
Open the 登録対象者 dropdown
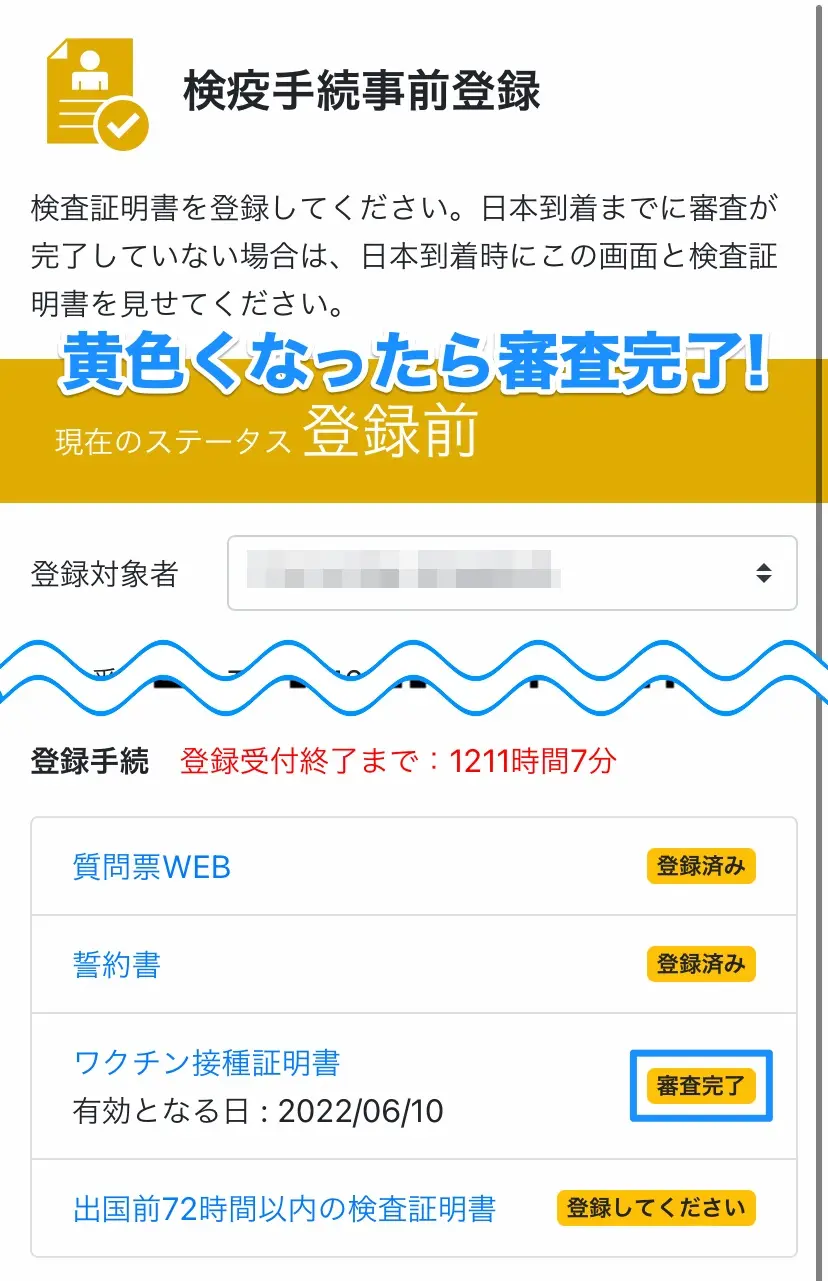tap(512, 573)
